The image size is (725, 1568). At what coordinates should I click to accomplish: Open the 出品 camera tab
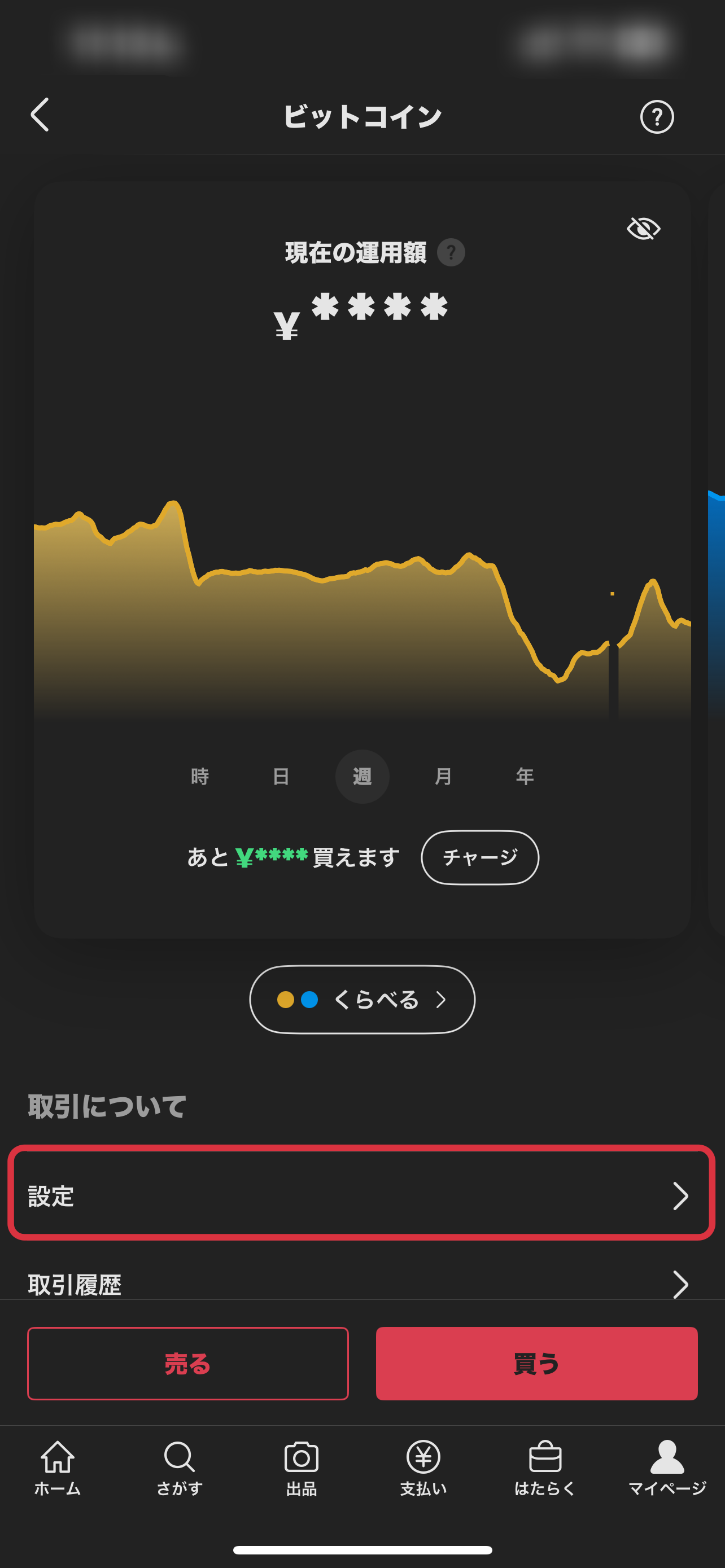(302, 1468)
